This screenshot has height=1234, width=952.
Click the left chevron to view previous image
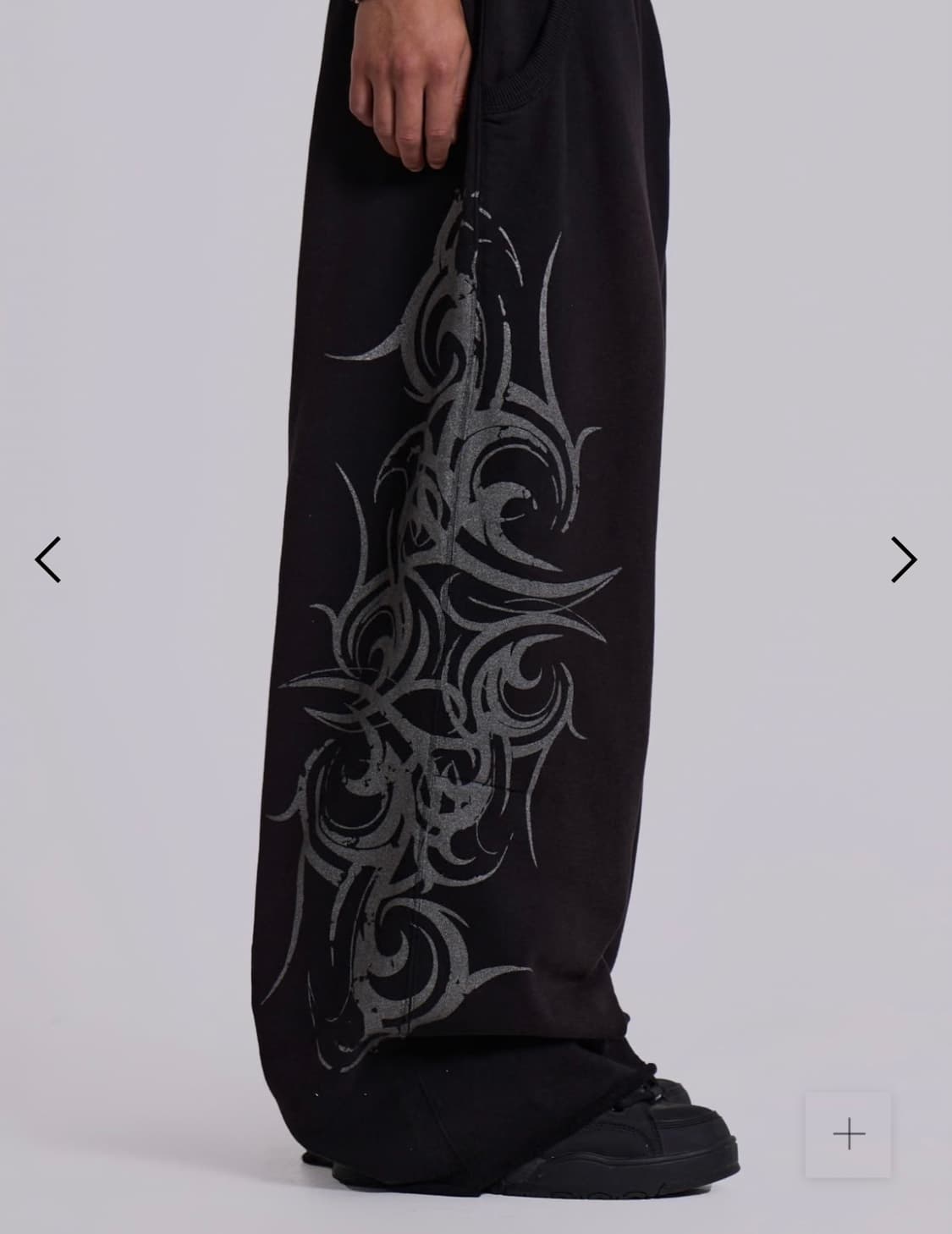coord(48,559)
